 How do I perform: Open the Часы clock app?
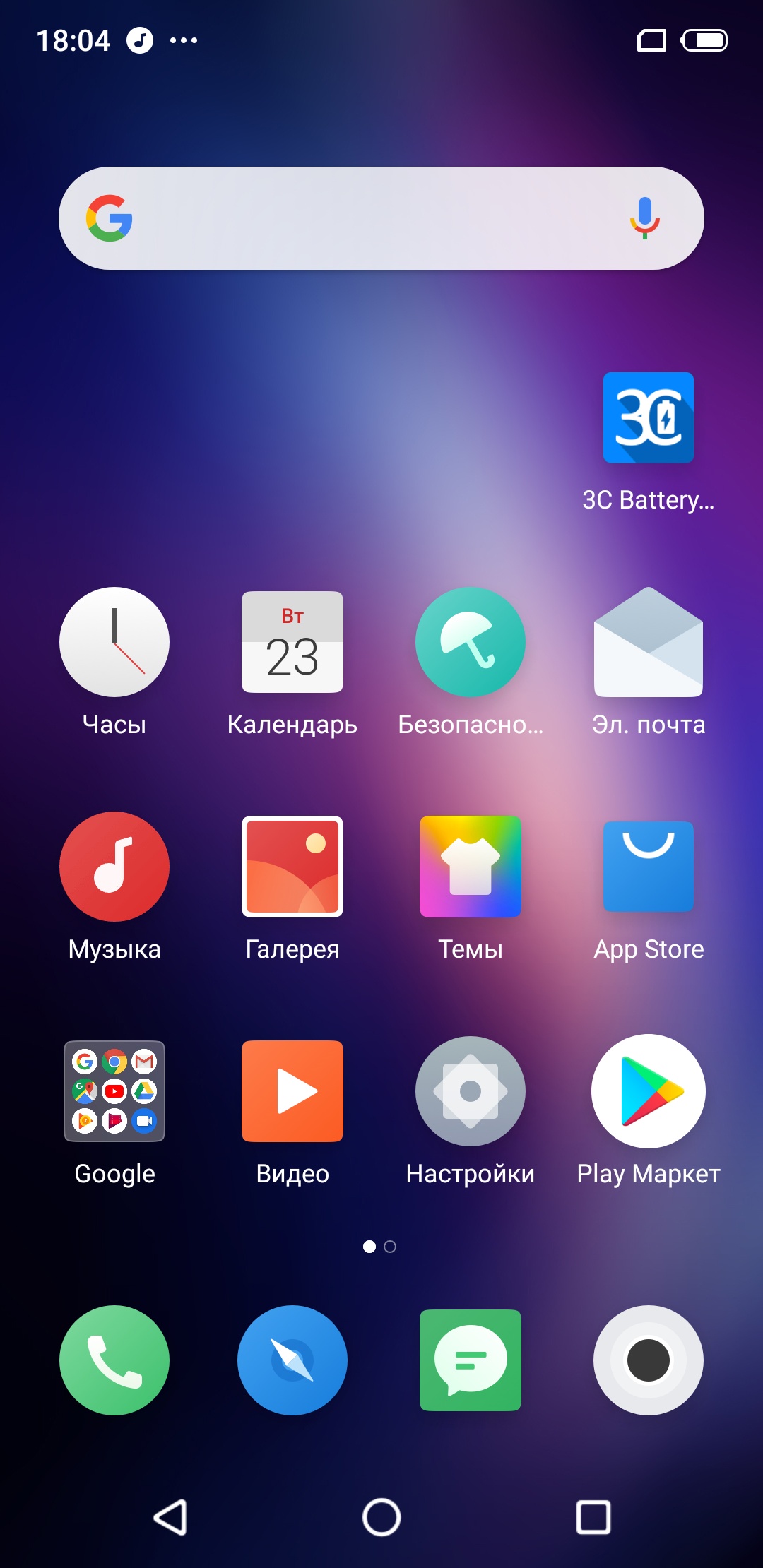point(114,642)
